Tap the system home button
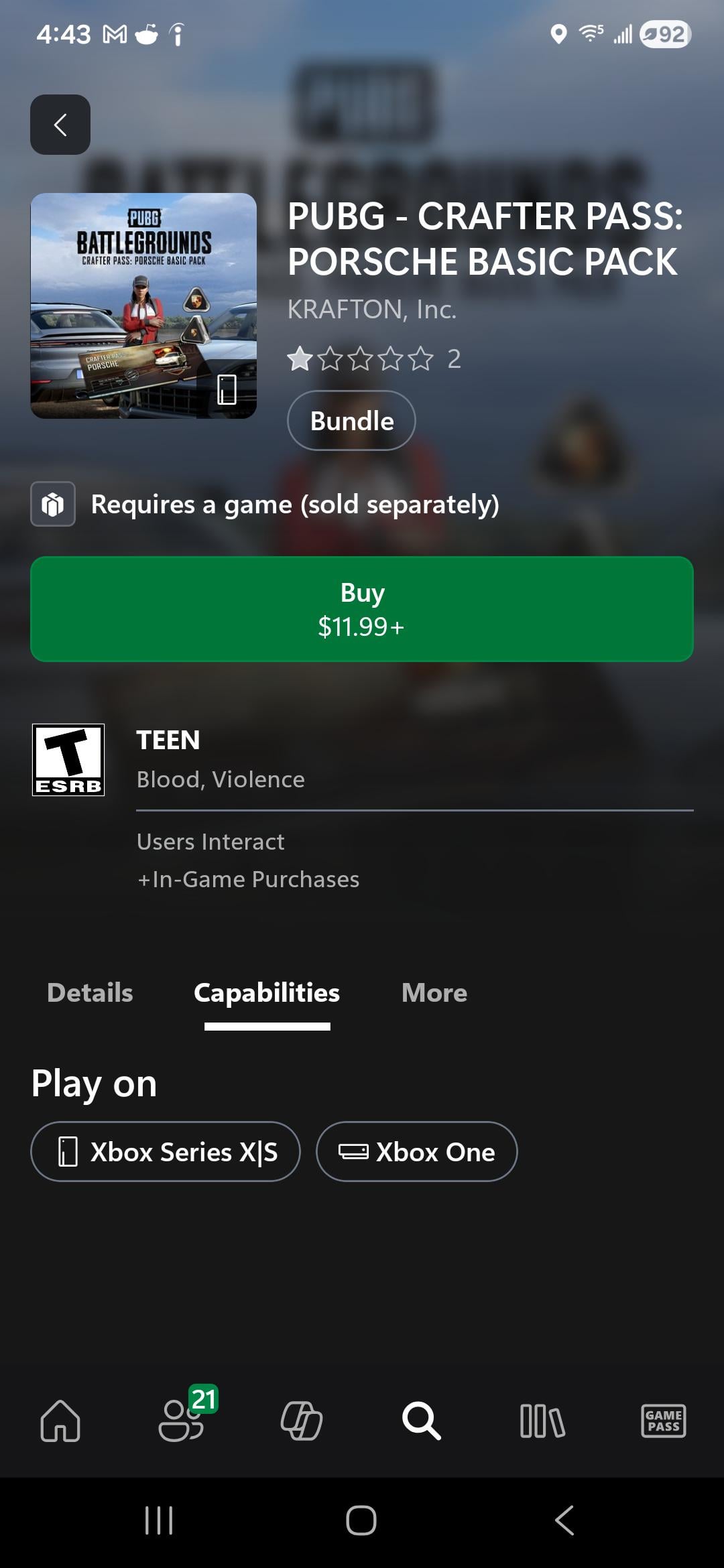Viewport: 724px width, 1568px height. 361,1520
